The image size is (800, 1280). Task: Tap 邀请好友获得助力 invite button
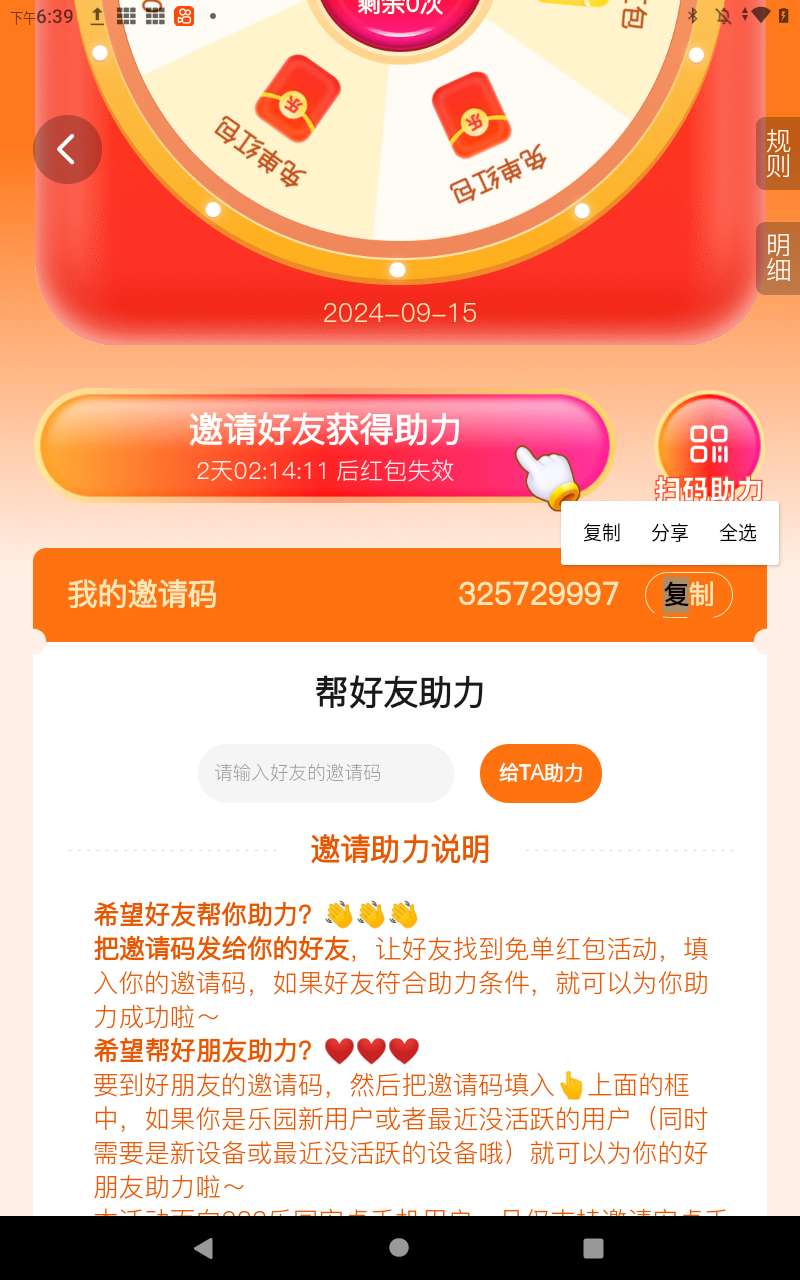tap(324, 444)
